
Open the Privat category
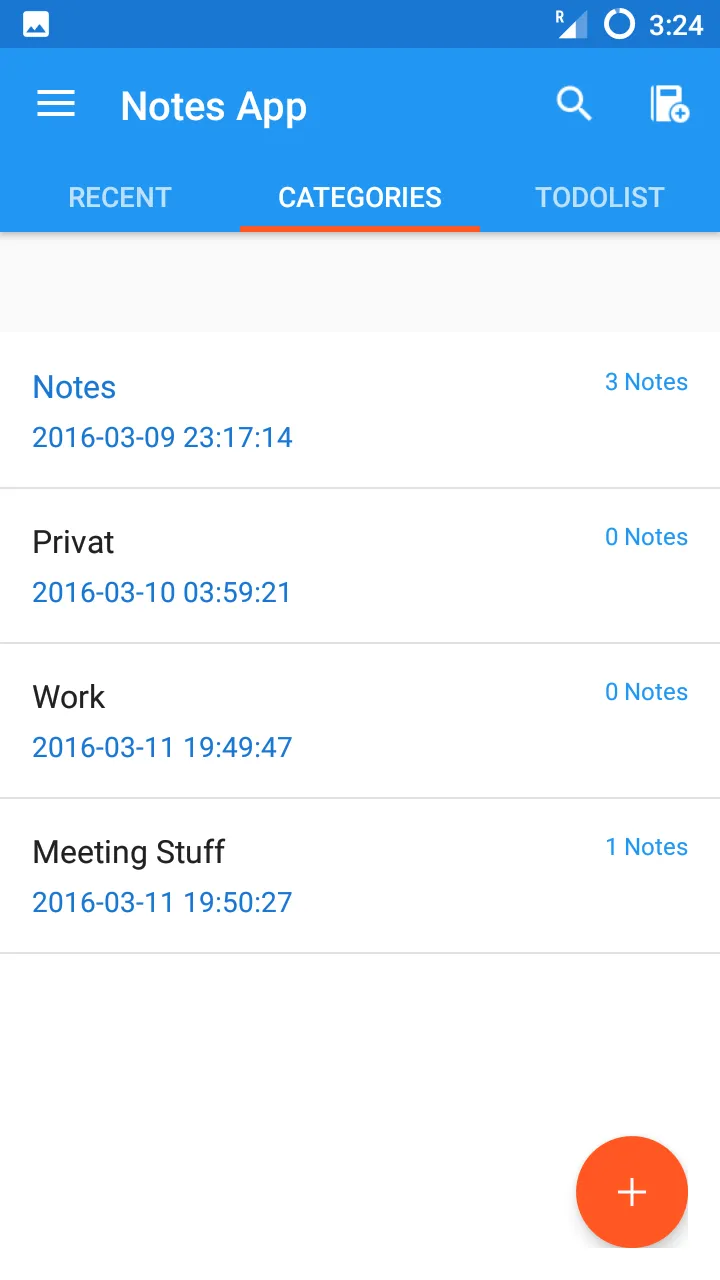[x=360, y=566]
